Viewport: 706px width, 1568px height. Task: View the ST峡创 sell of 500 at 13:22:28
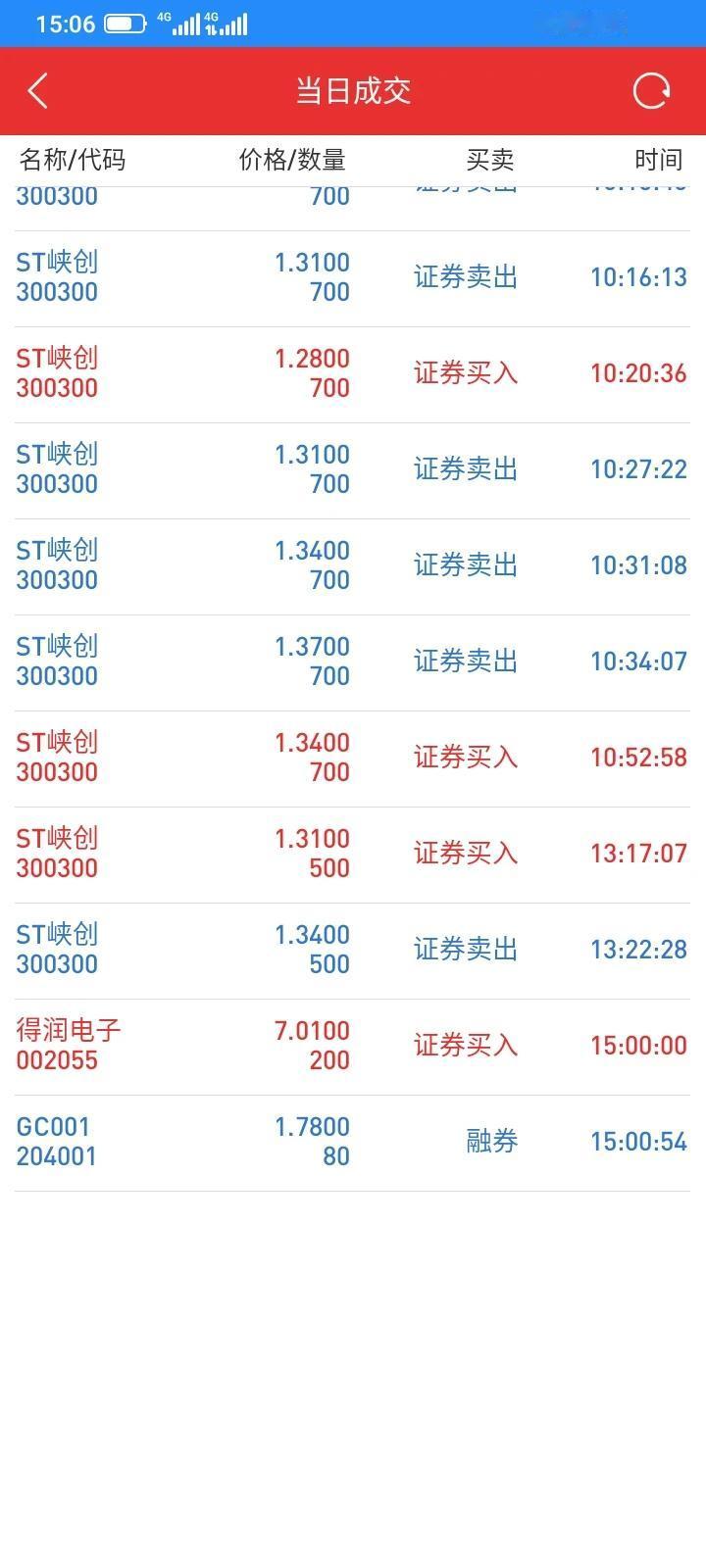[x=352, y=952]
